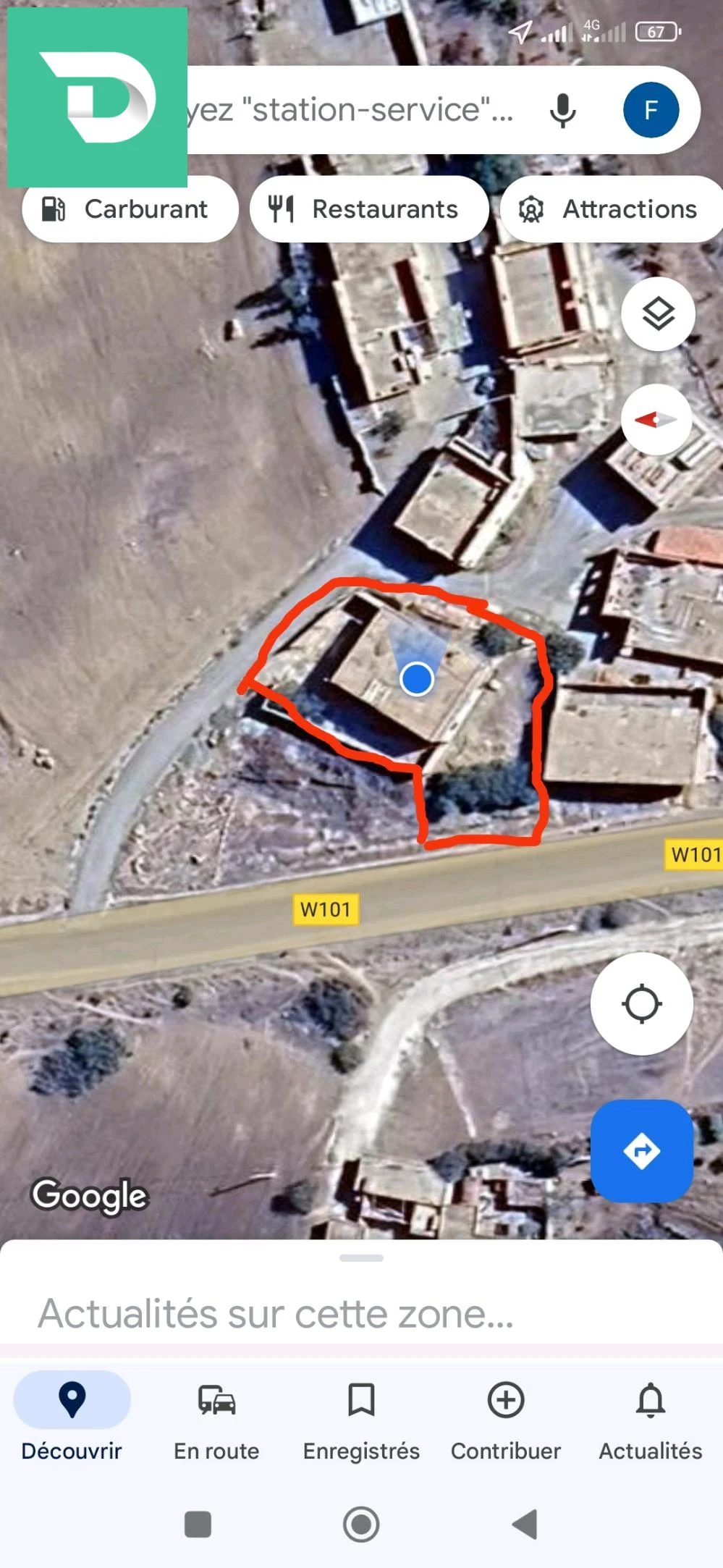Open the map layers selector
This screenshot has height=1568, width=723.
point(658,314)
